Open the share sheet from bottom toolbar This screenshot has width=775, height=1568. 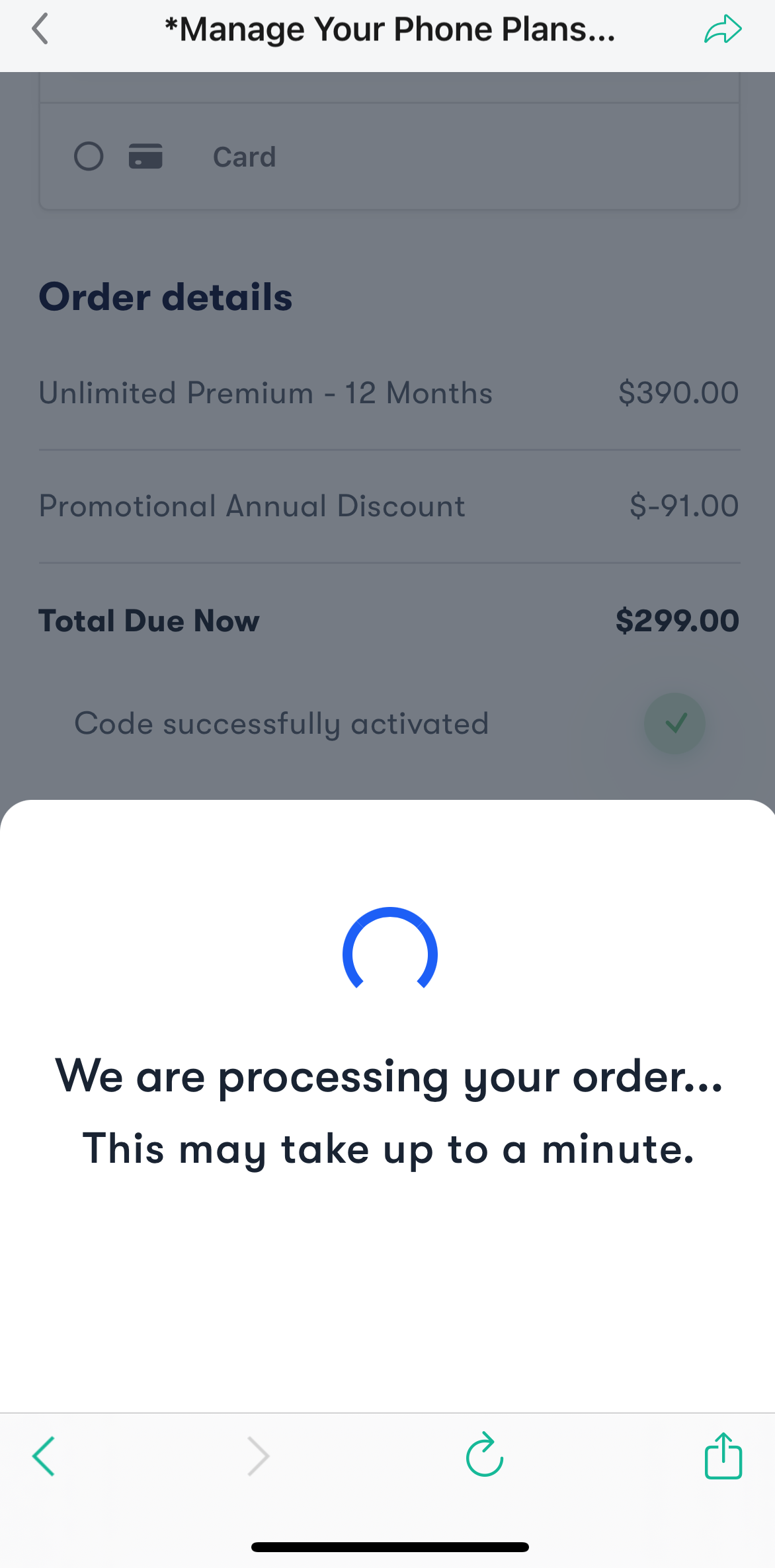[723, 1455]
